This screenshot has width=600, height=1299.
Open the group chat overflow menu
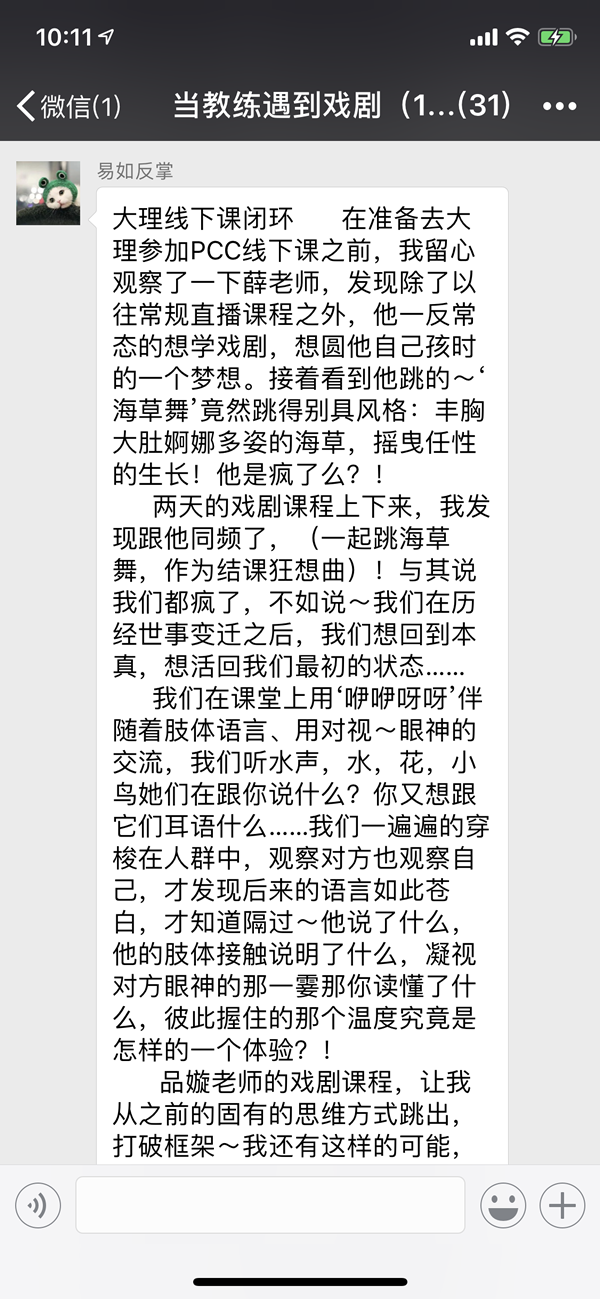[561, 105]
